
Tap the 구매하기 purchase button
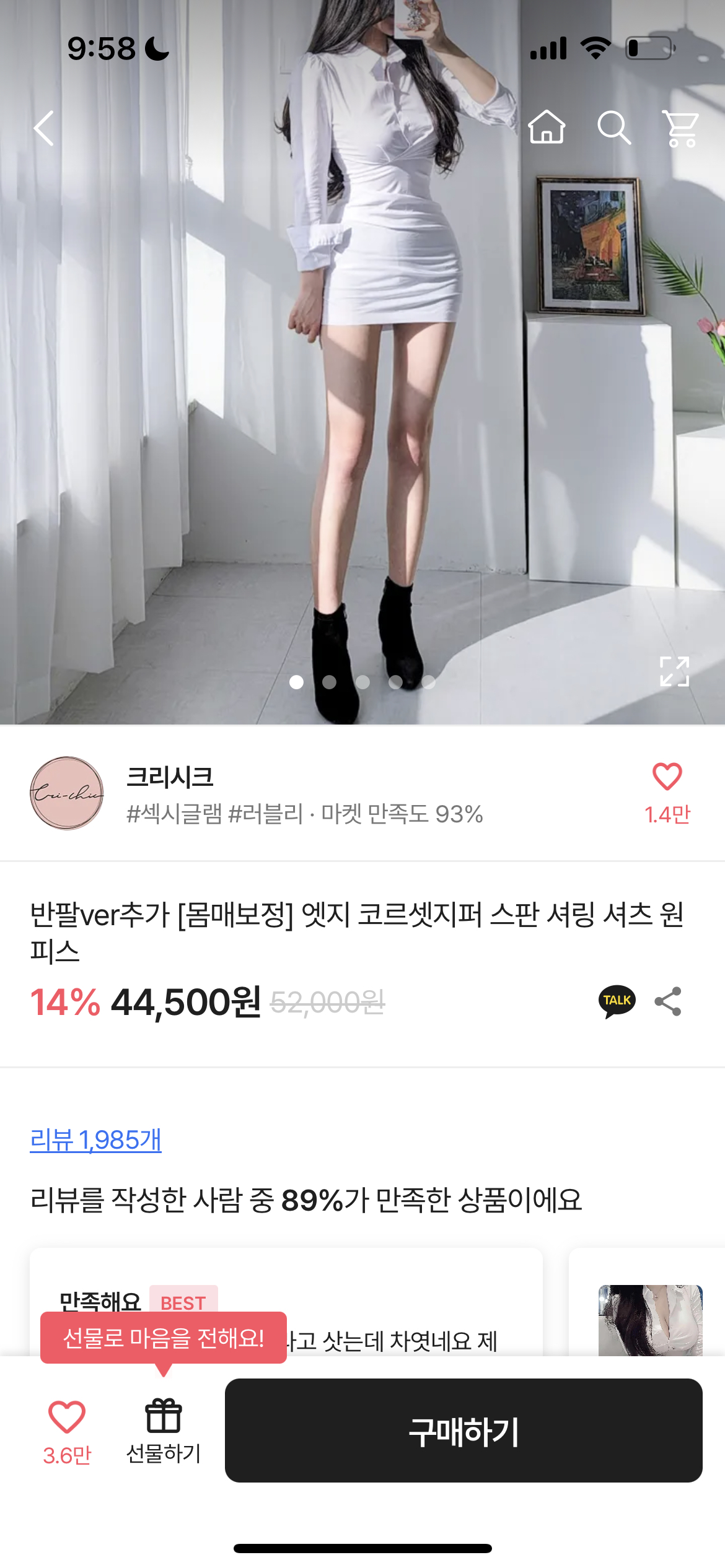(x=464, y=1431)
